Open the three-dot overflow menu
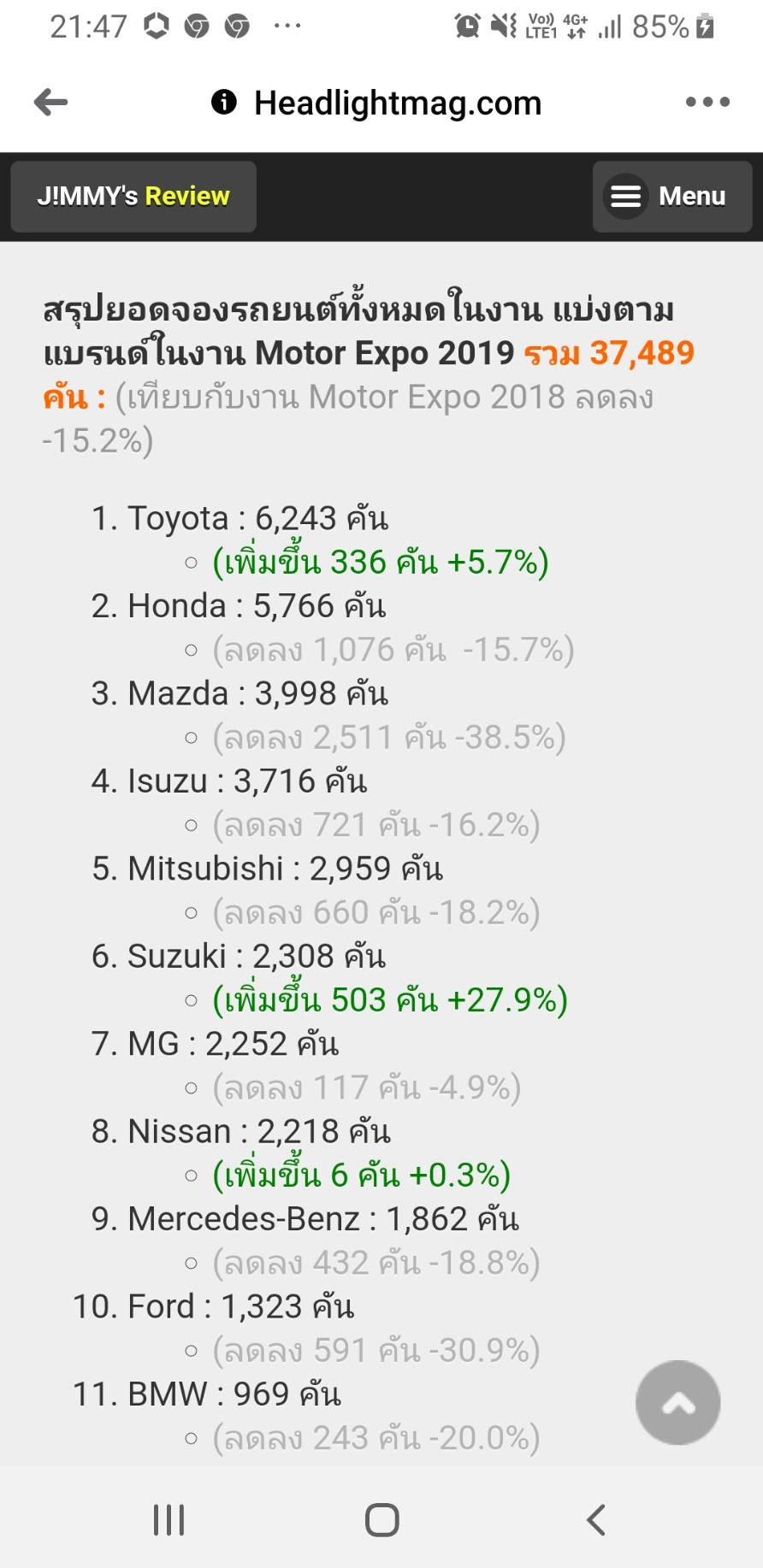 707,103
